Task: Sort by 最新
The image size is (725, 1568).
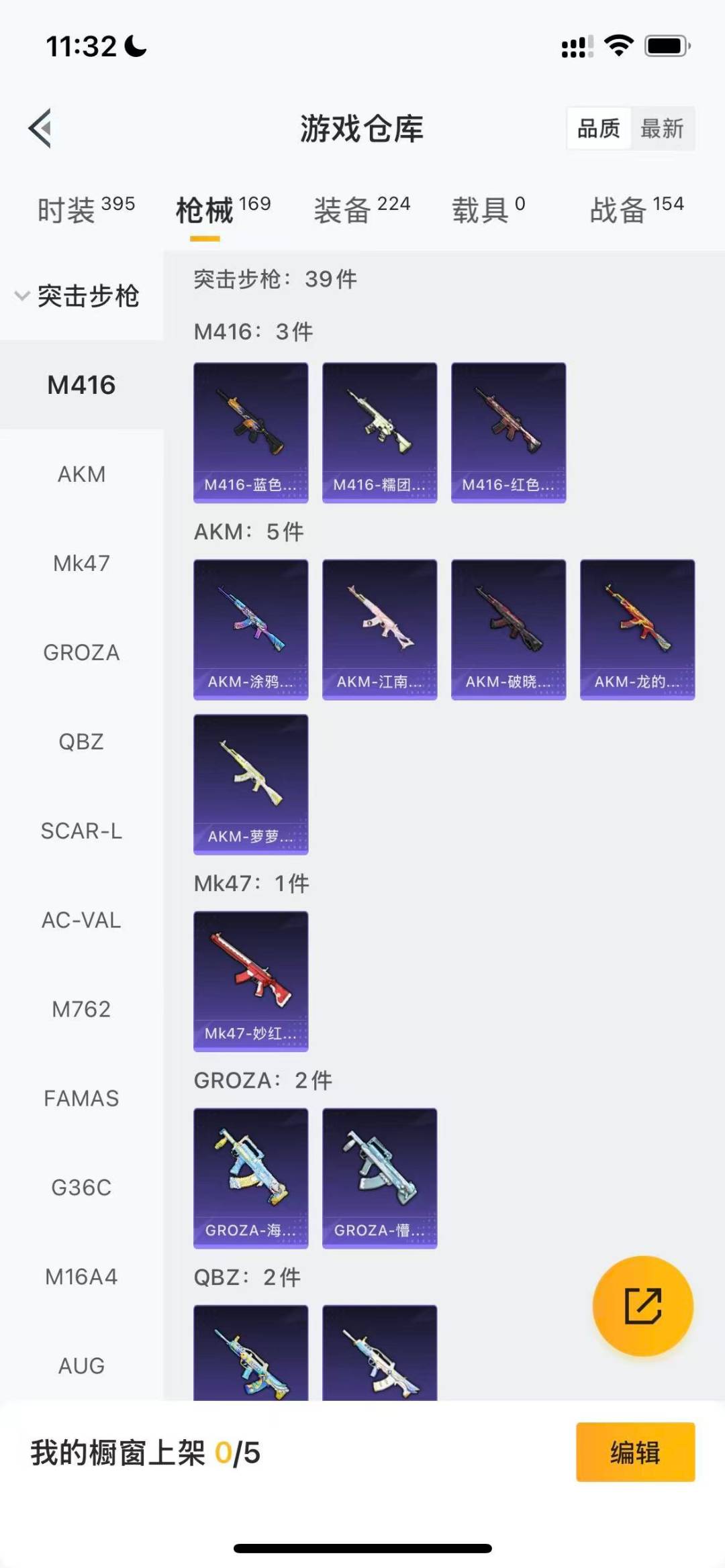Action: pos(662,128)
